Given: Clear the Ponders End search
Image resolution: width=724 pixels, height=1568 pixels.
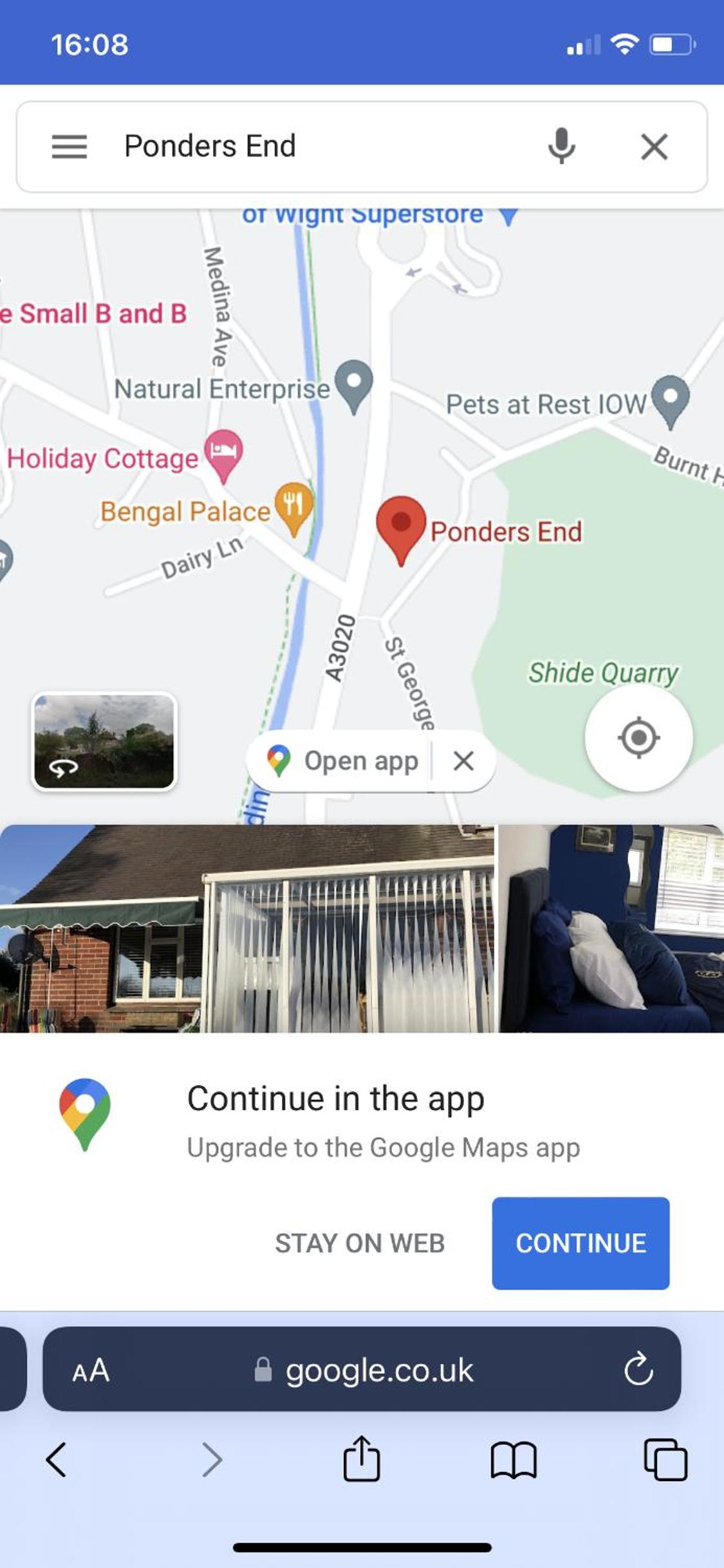Looking at the screenshot, I should click(654, 147).
